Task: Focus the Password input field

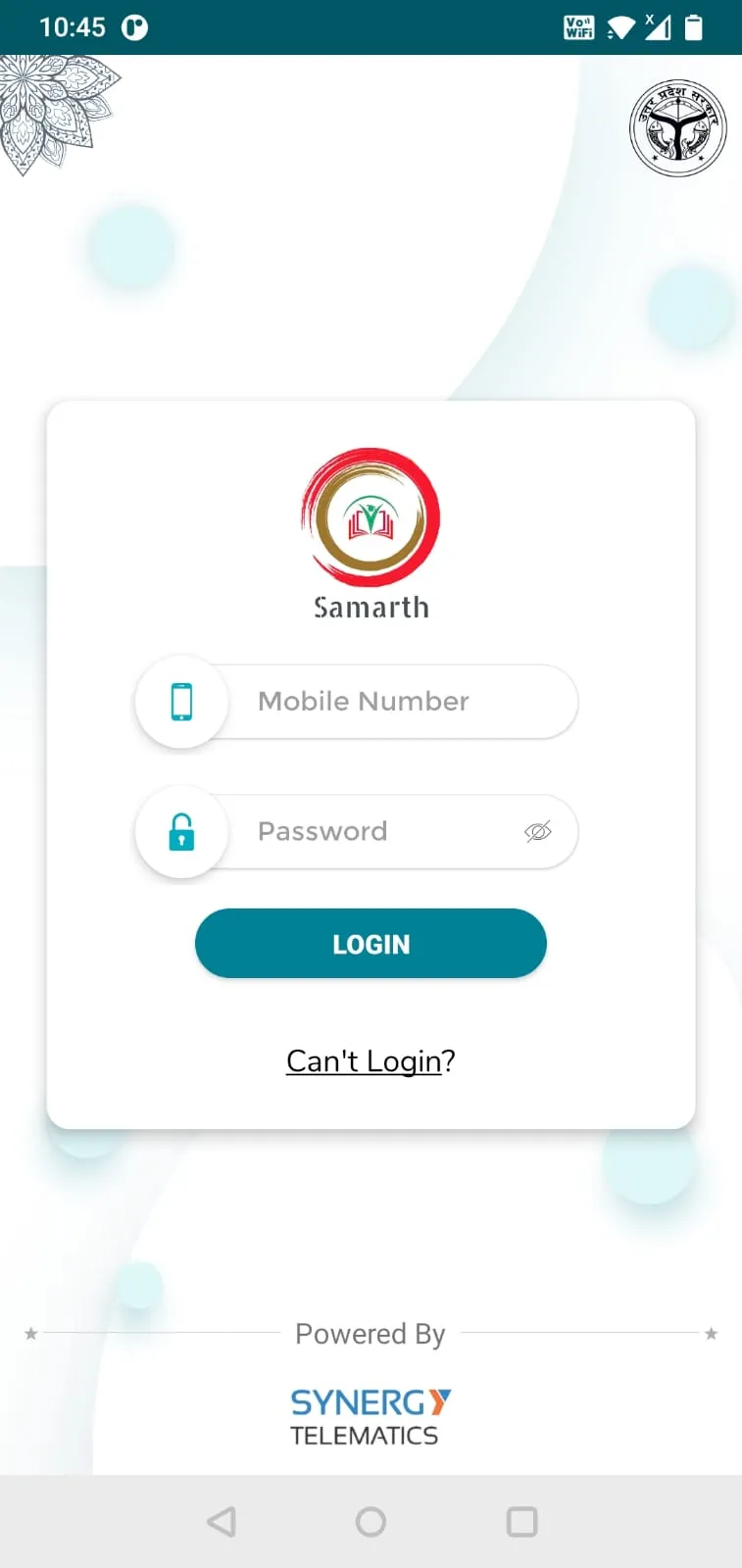Action: (x=372, y=832)
